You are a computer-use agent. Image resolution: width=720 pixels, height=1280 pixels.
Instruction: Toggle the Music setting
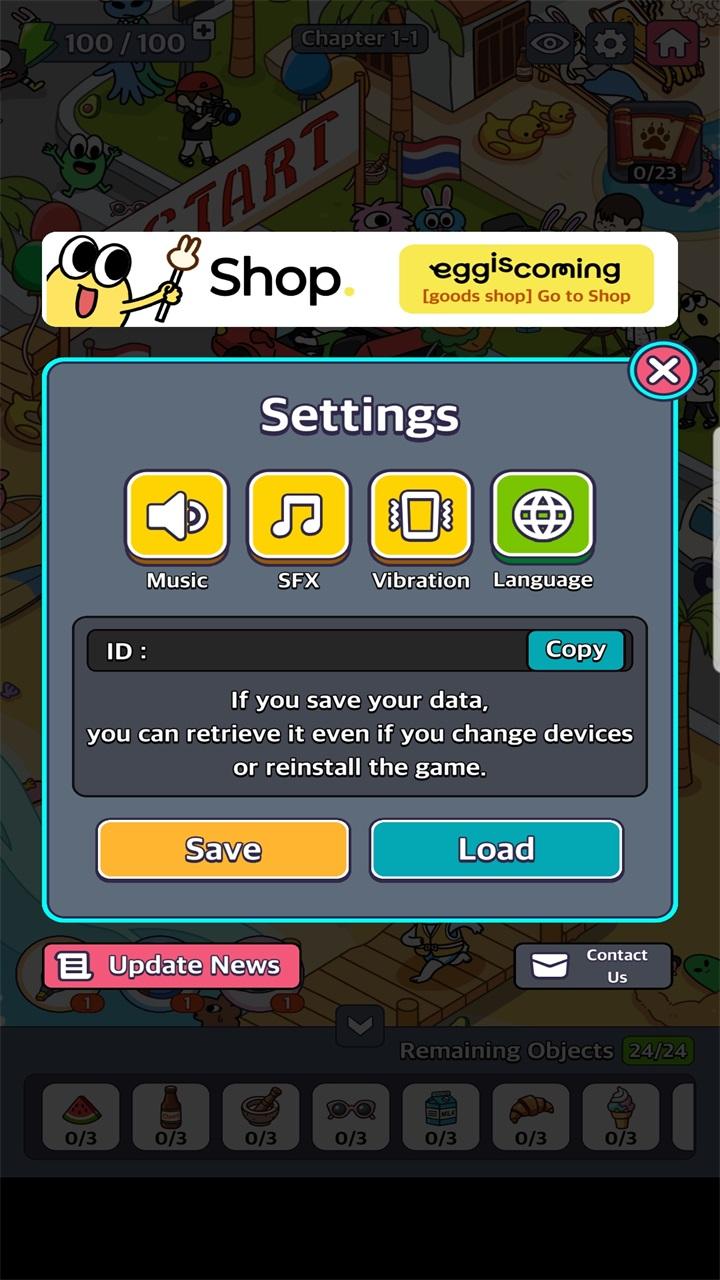click(177, 516)
